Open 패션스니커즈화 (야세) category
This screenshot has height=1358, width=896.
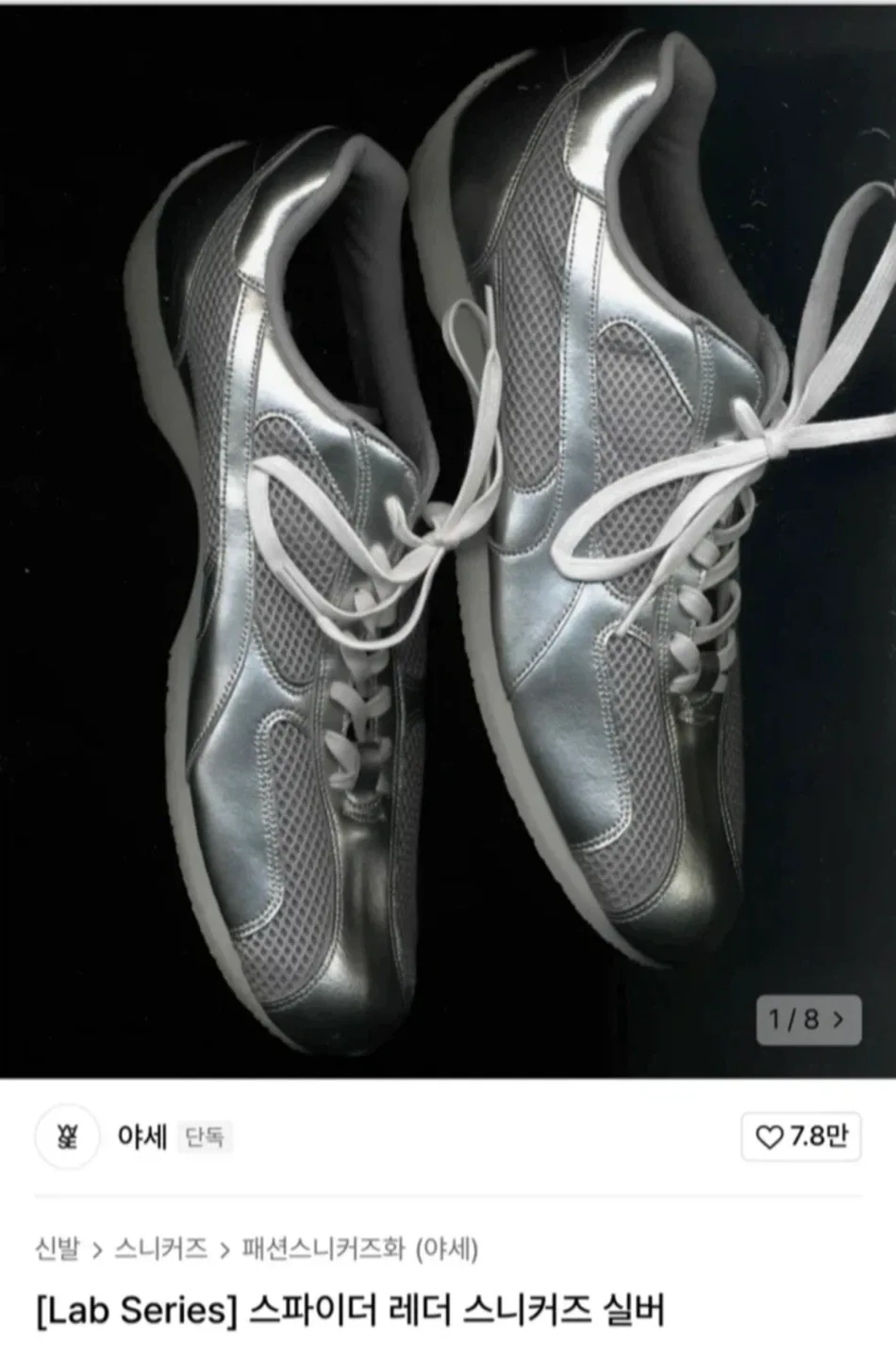point(360,1250)
